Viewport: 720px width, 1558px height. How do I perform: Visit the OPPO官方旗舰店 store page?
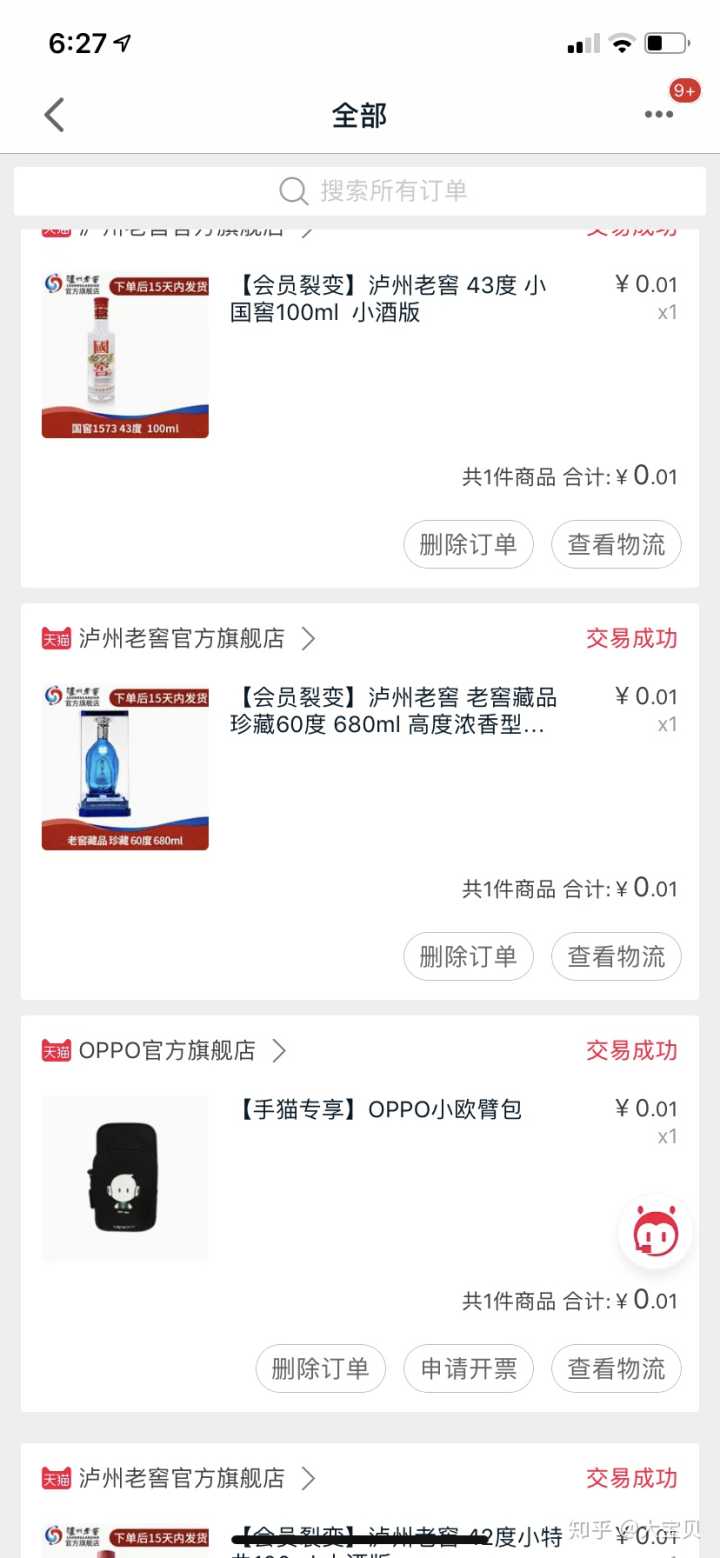pos(167,1050)
